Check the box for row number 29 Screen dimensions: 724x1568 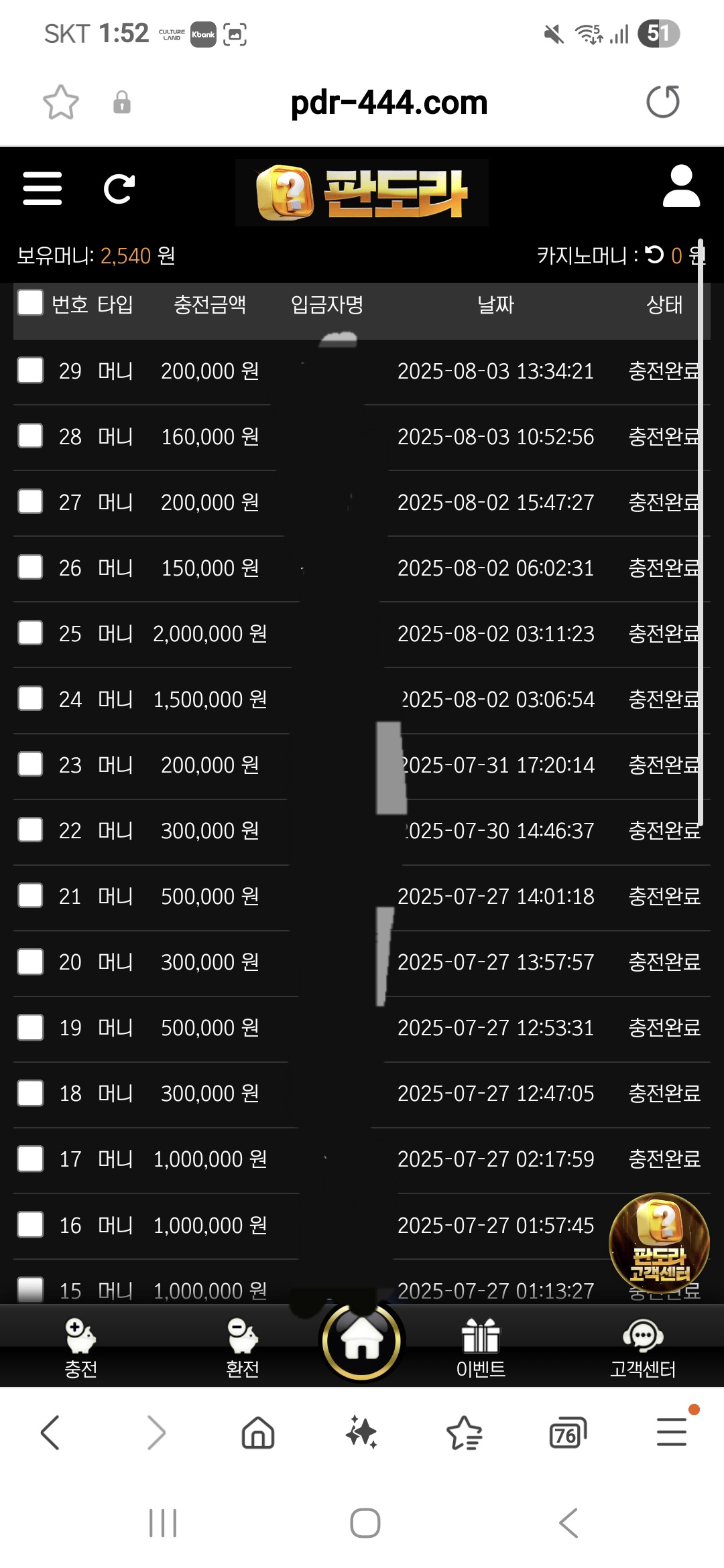(30, 370)
